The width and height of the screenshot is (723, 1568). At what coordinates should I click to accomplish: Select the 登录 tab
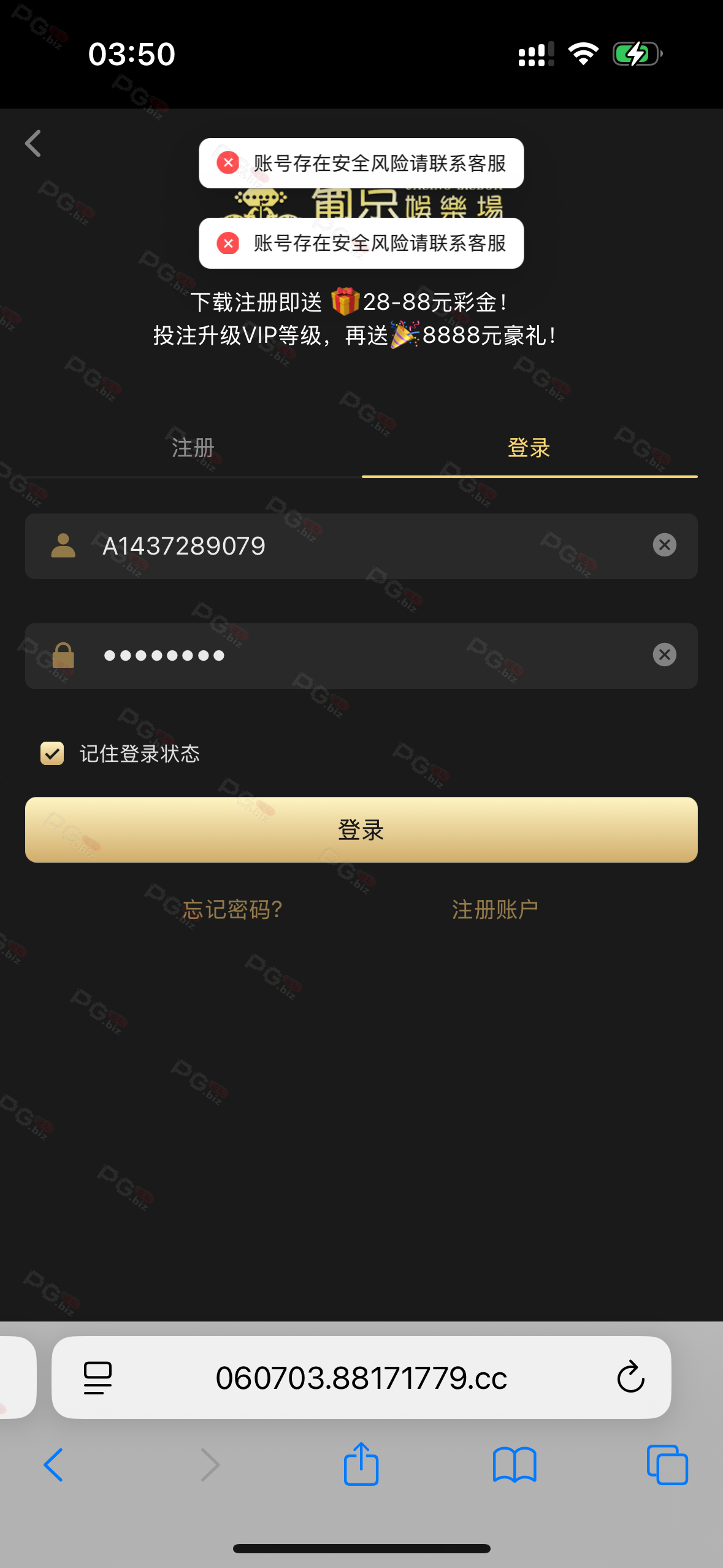tap(529, 448)
